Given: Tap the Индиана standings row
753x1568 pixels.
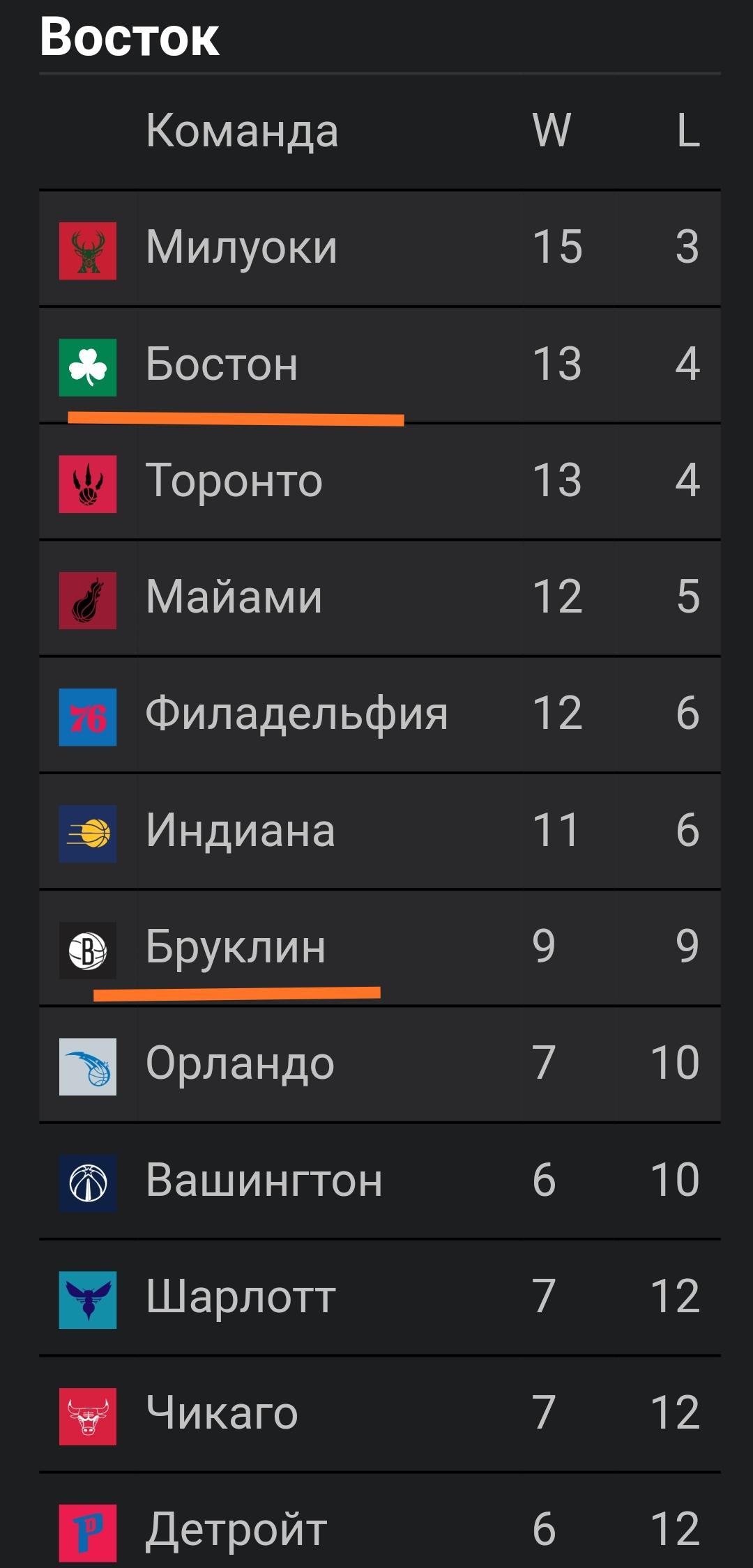Looking at the screenshot, I should (380, 831).
